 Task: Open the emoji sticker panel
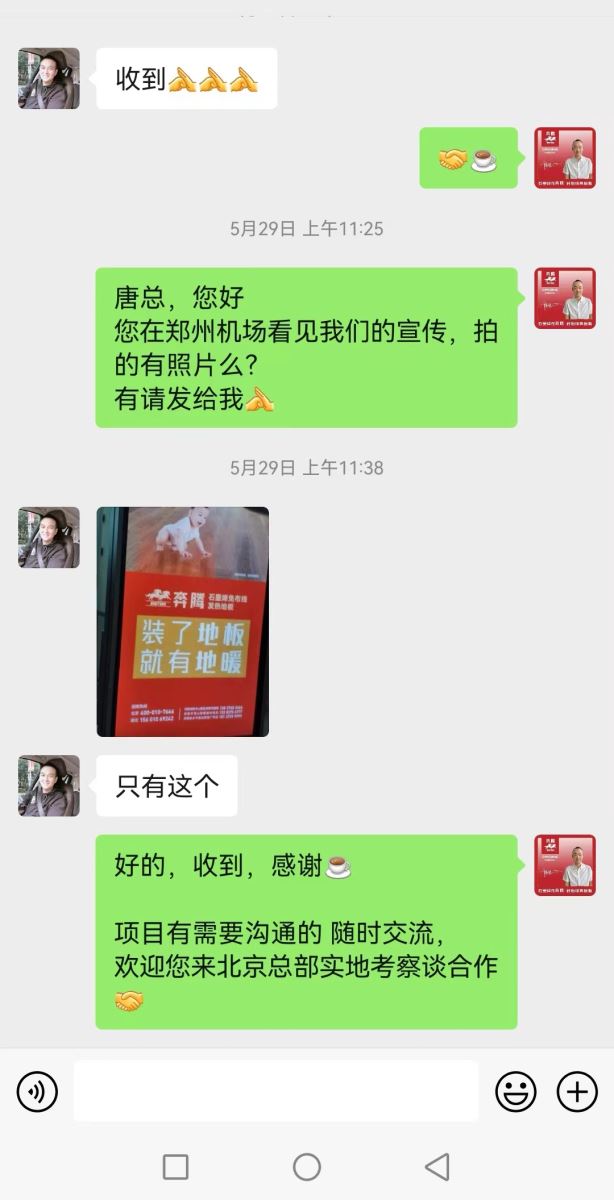pyautogui.click(x=516, y=1091)
